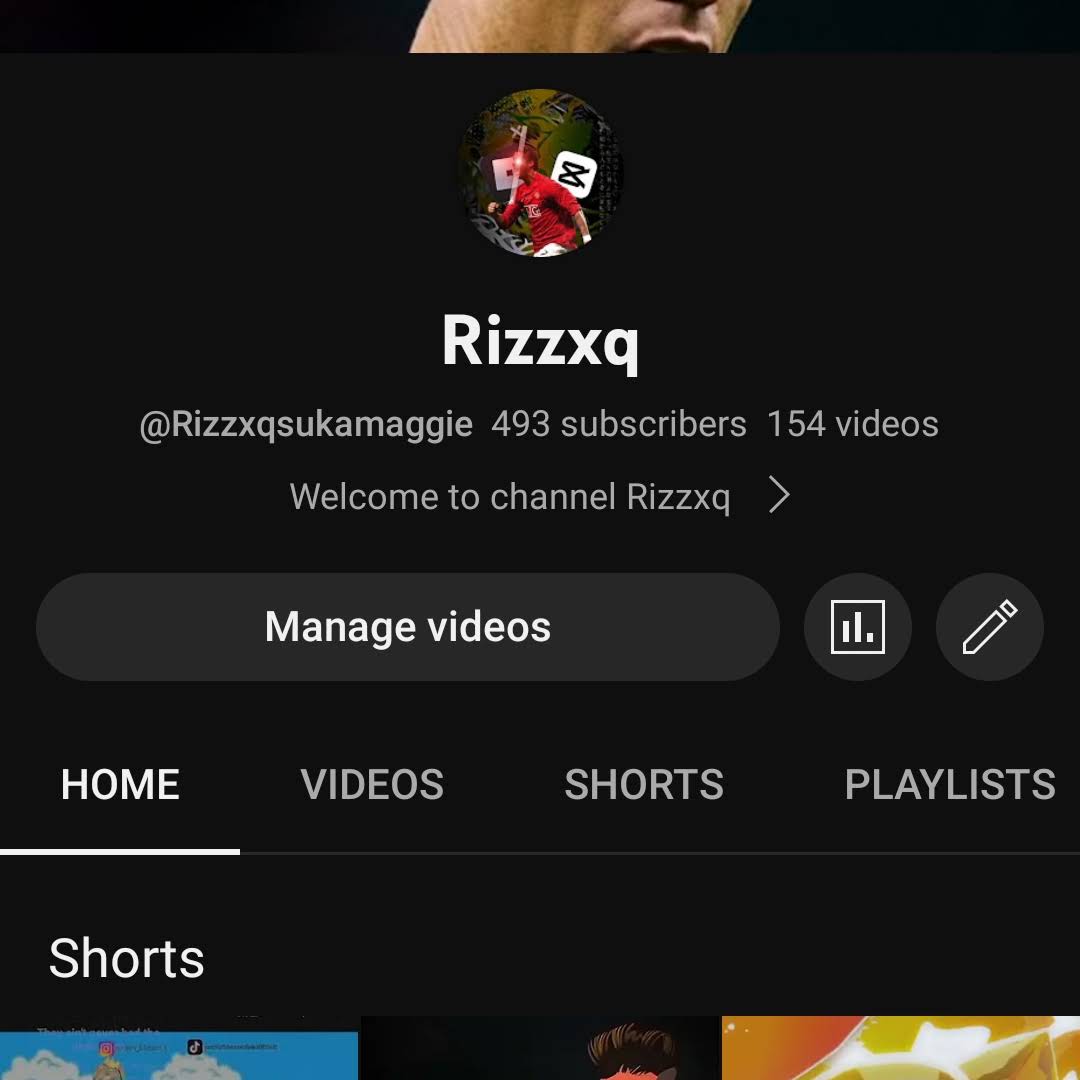The width and height of the screenshot is (1080, 1080).
Task: Select the HOME tab
Action: tap(120, 785)
